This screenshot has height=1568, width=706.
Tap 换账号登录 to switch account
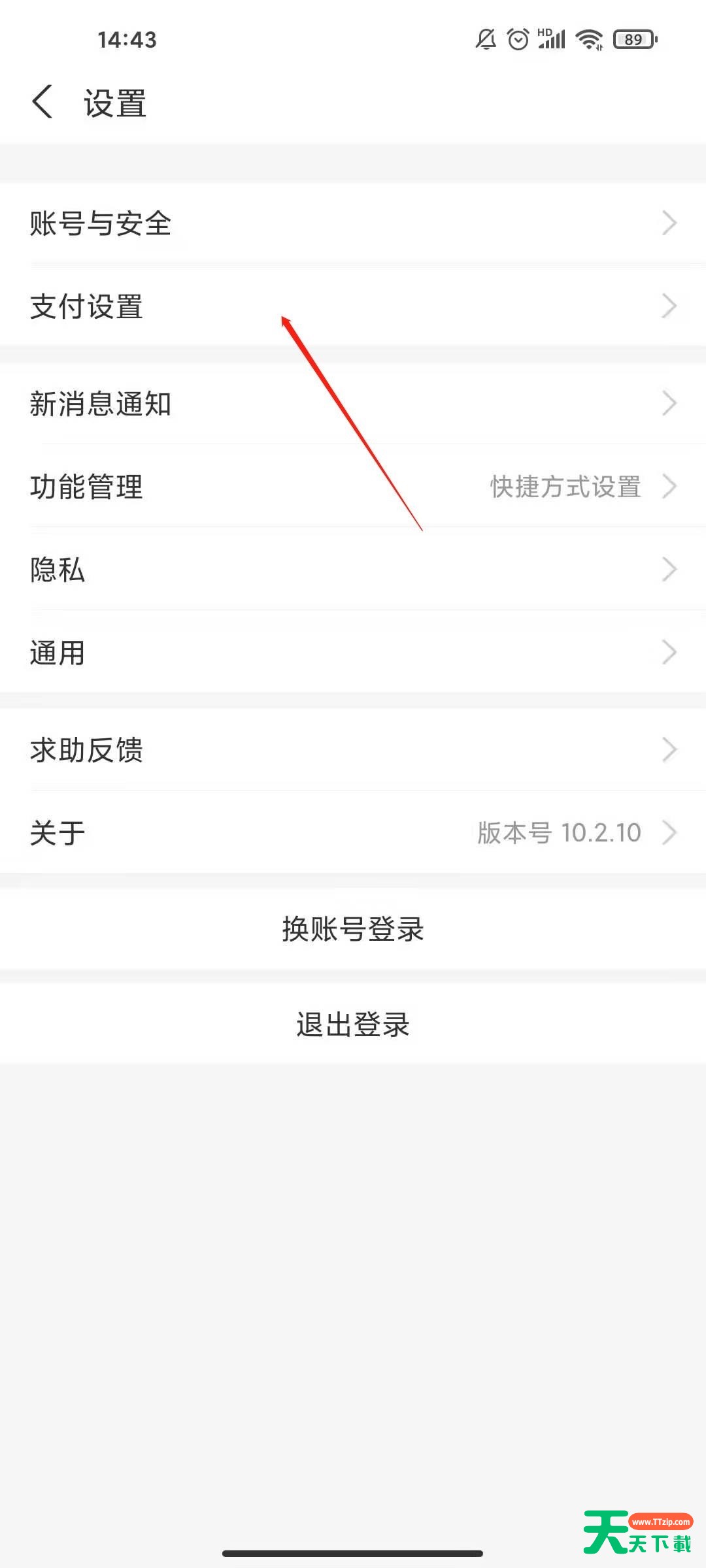click(x=353, y=928)
